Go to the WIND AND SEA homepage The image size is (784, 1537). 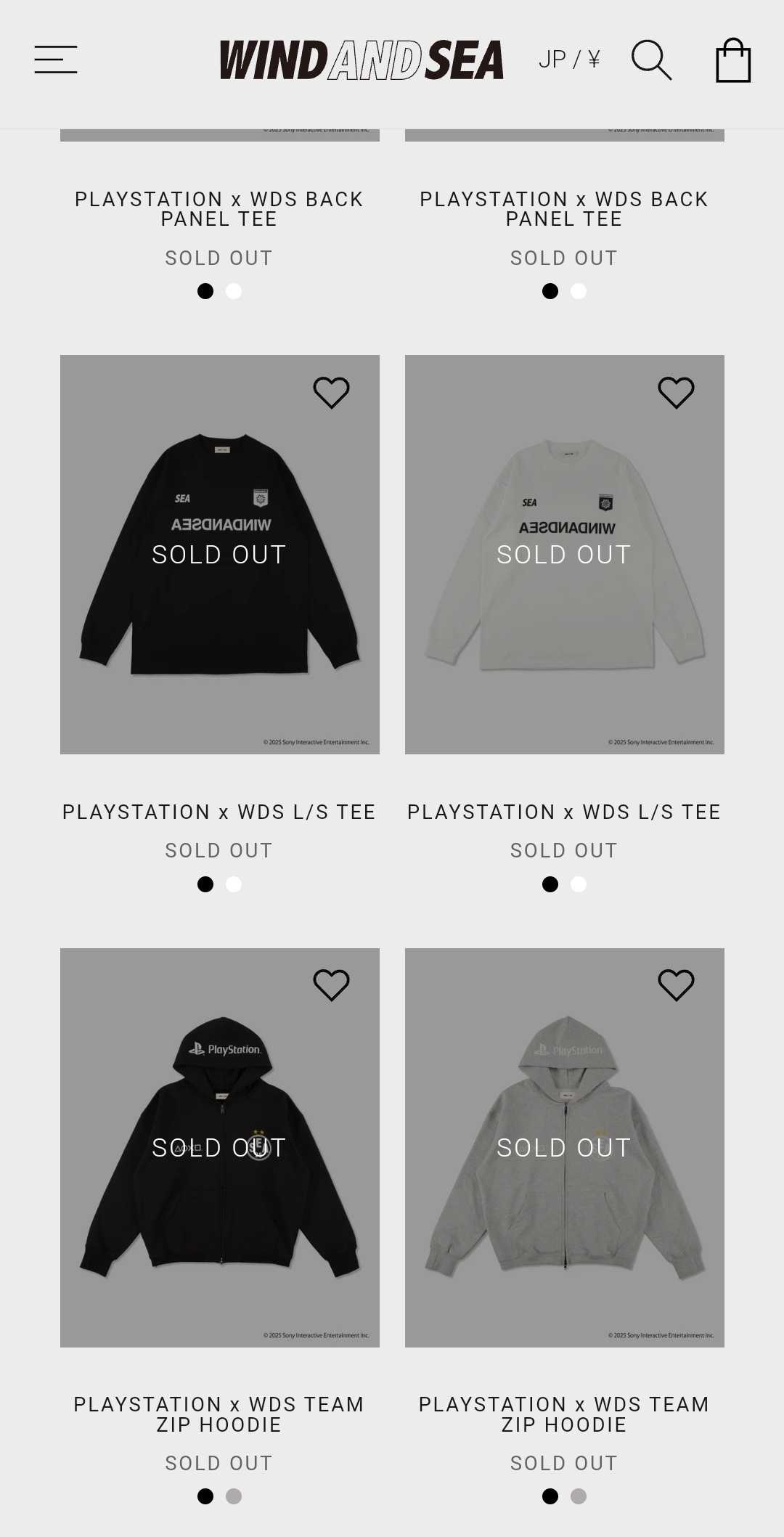362,60
